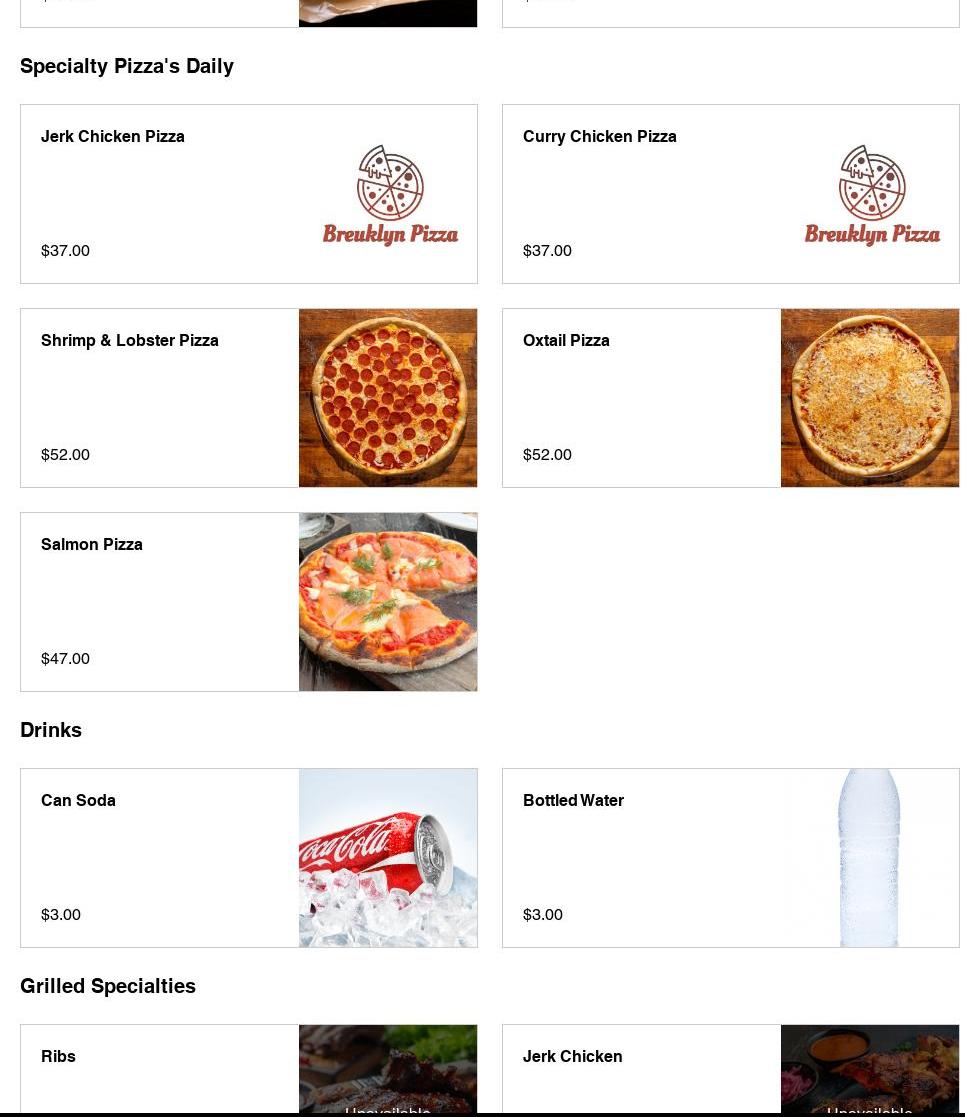Open the Jerk Chicken Pizza item
The width and height of the screenshot is (965, 1117).
tap(248, 194)
